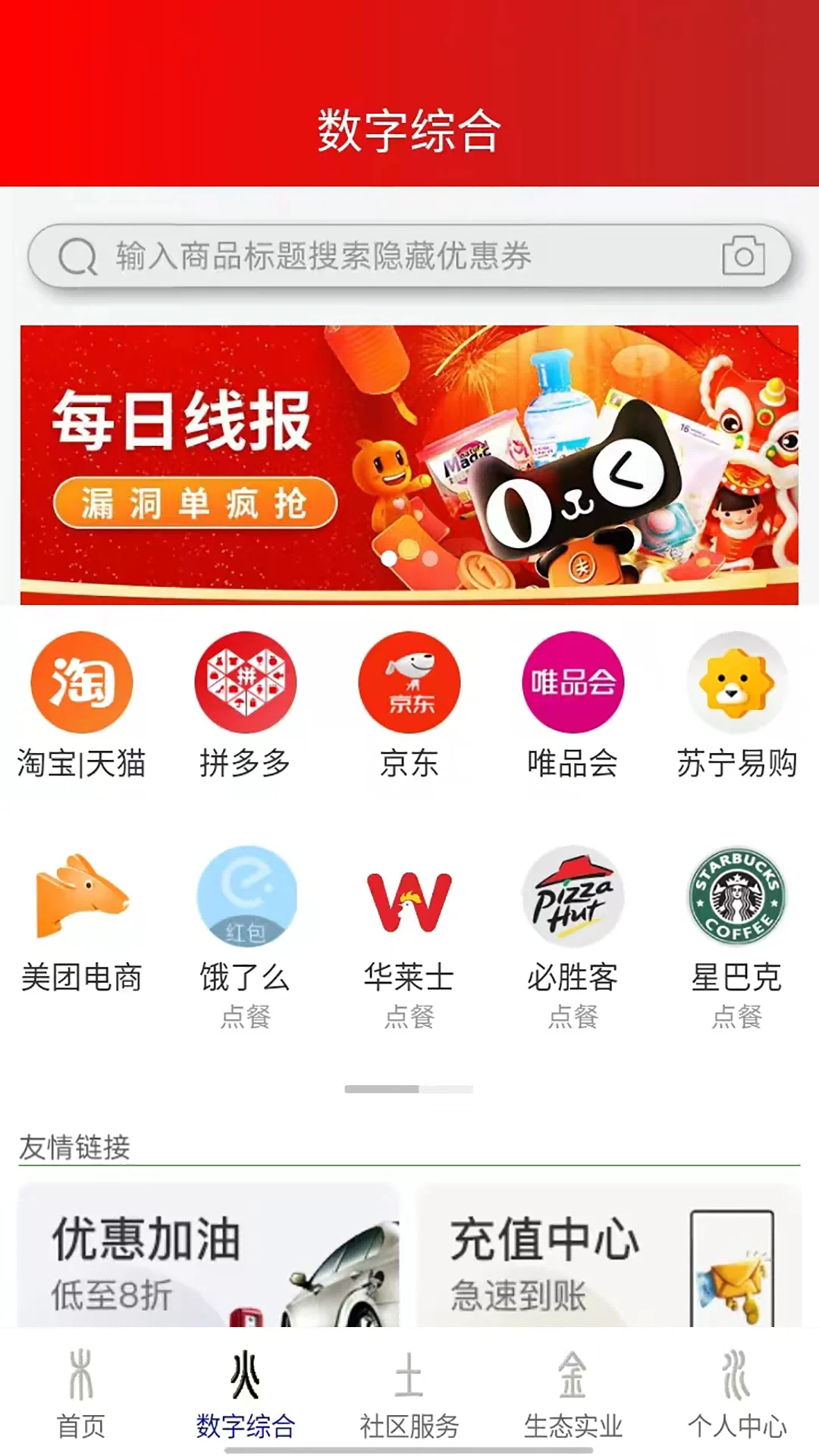Viewport: 819px width, 1456px height.
Task: Click the magnifier icon in search bar
Action: [76, 256]
